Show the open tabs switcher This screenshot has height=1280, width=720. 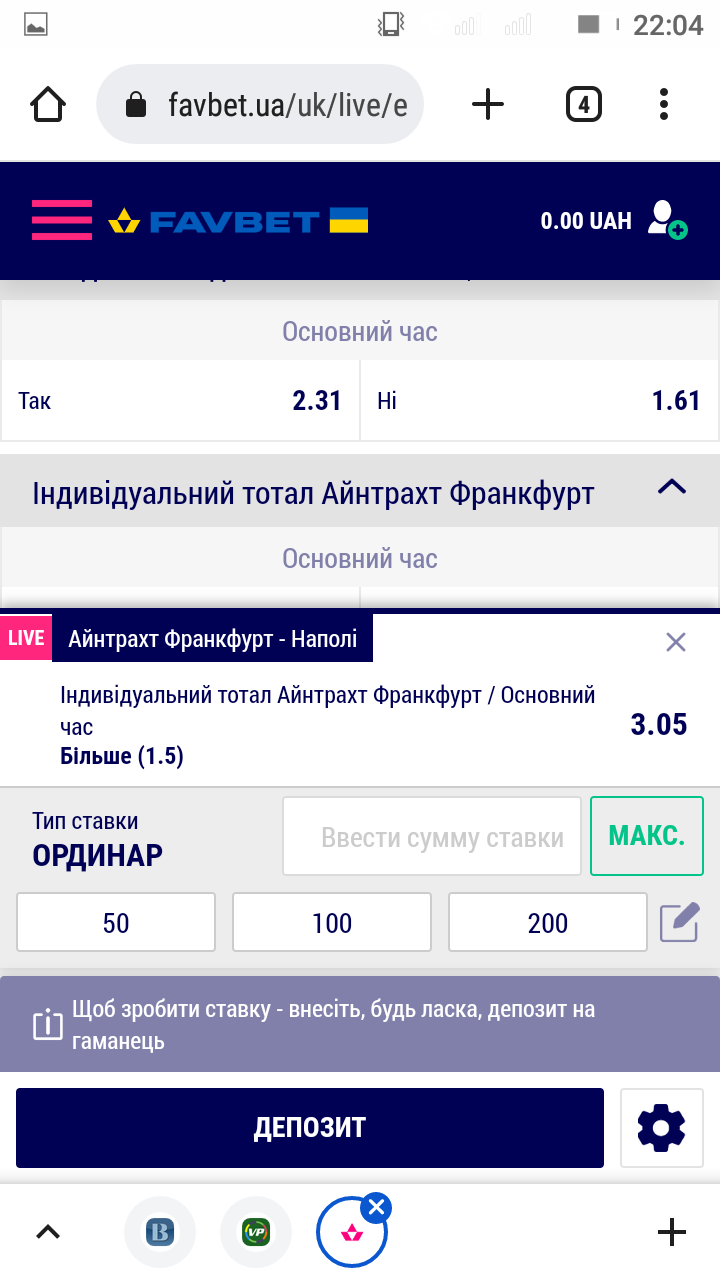coord(584,104)
